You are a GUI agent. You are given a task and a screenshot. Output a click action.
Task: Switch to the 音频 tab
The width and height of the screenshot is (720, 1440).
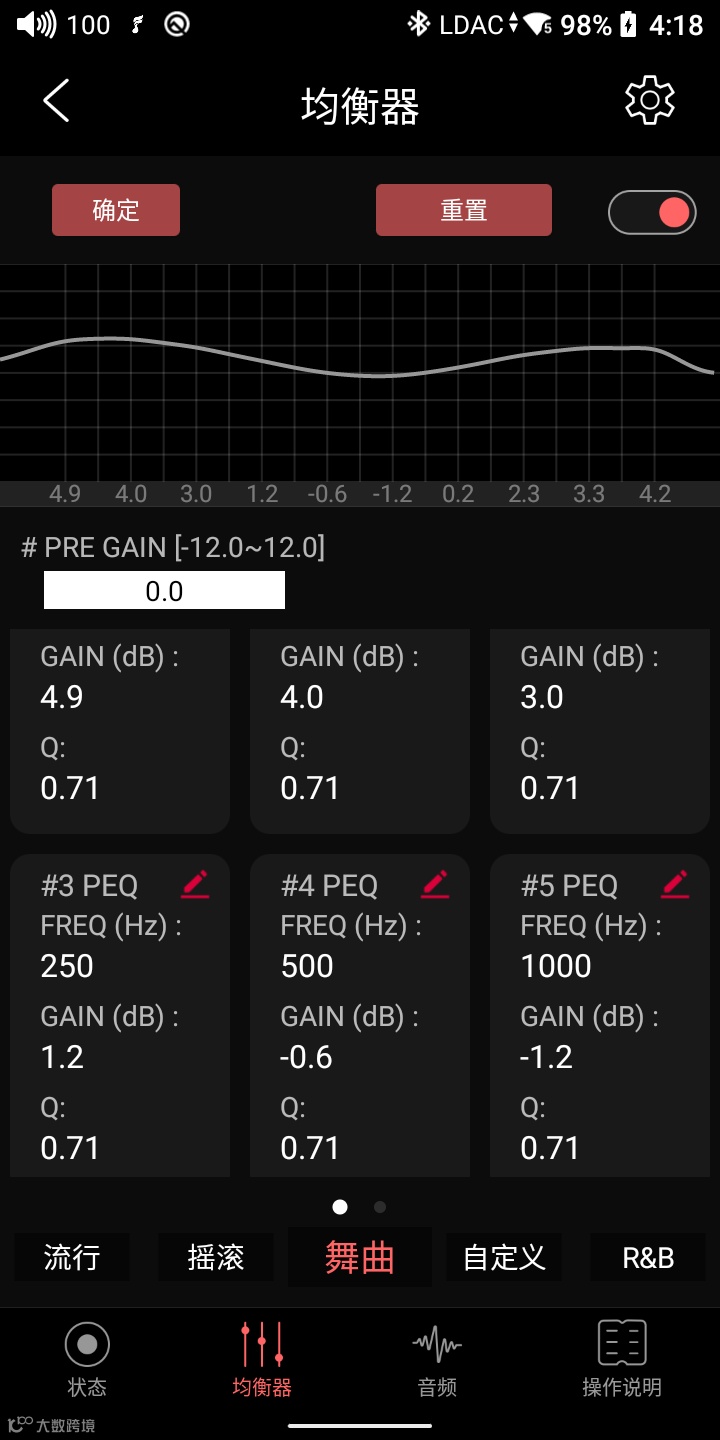coord(437,1358)
